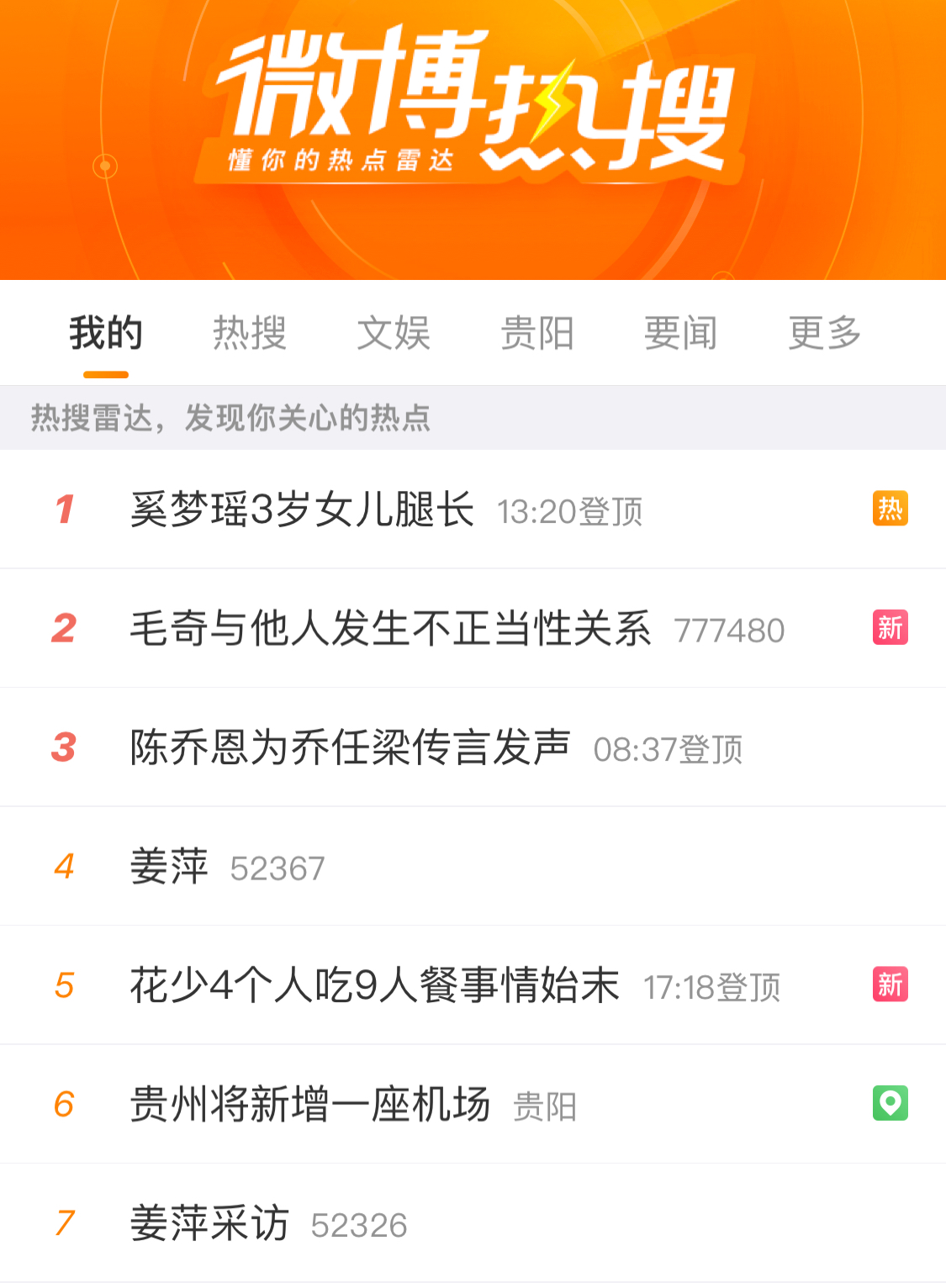
Task: Go to the 要闻 tab
Action: click(681, 333)
